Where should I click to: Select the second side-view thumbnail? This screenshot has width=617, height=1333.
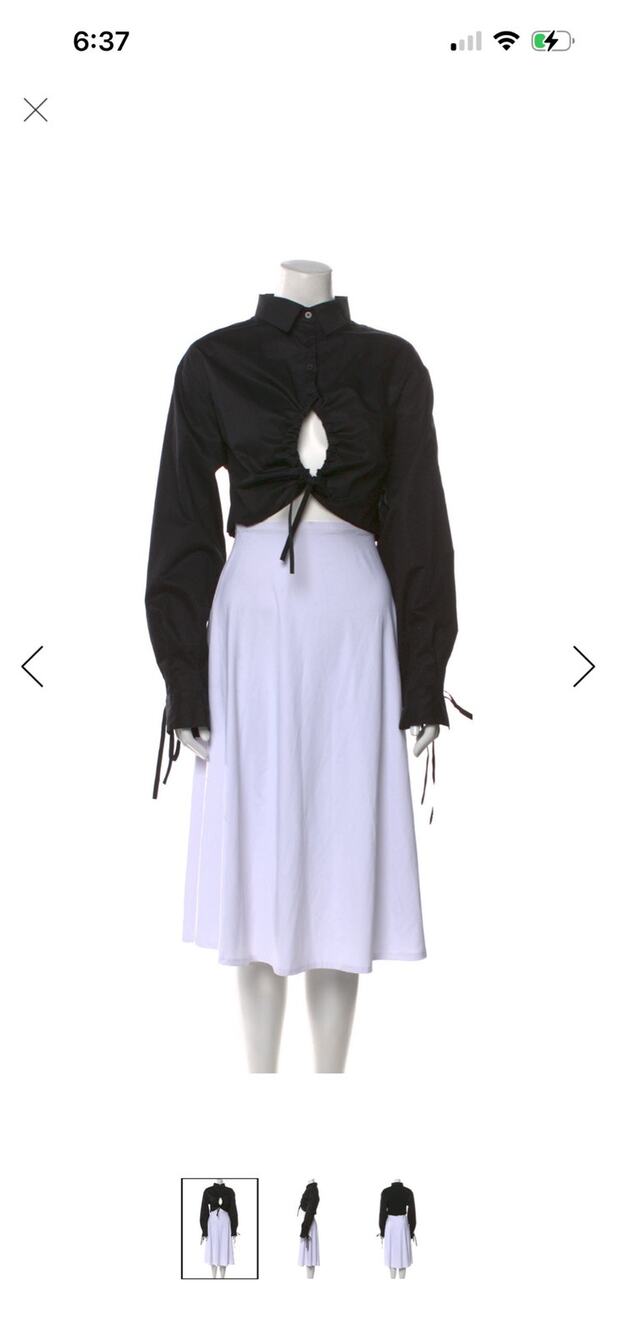(x=309, y=1228)
